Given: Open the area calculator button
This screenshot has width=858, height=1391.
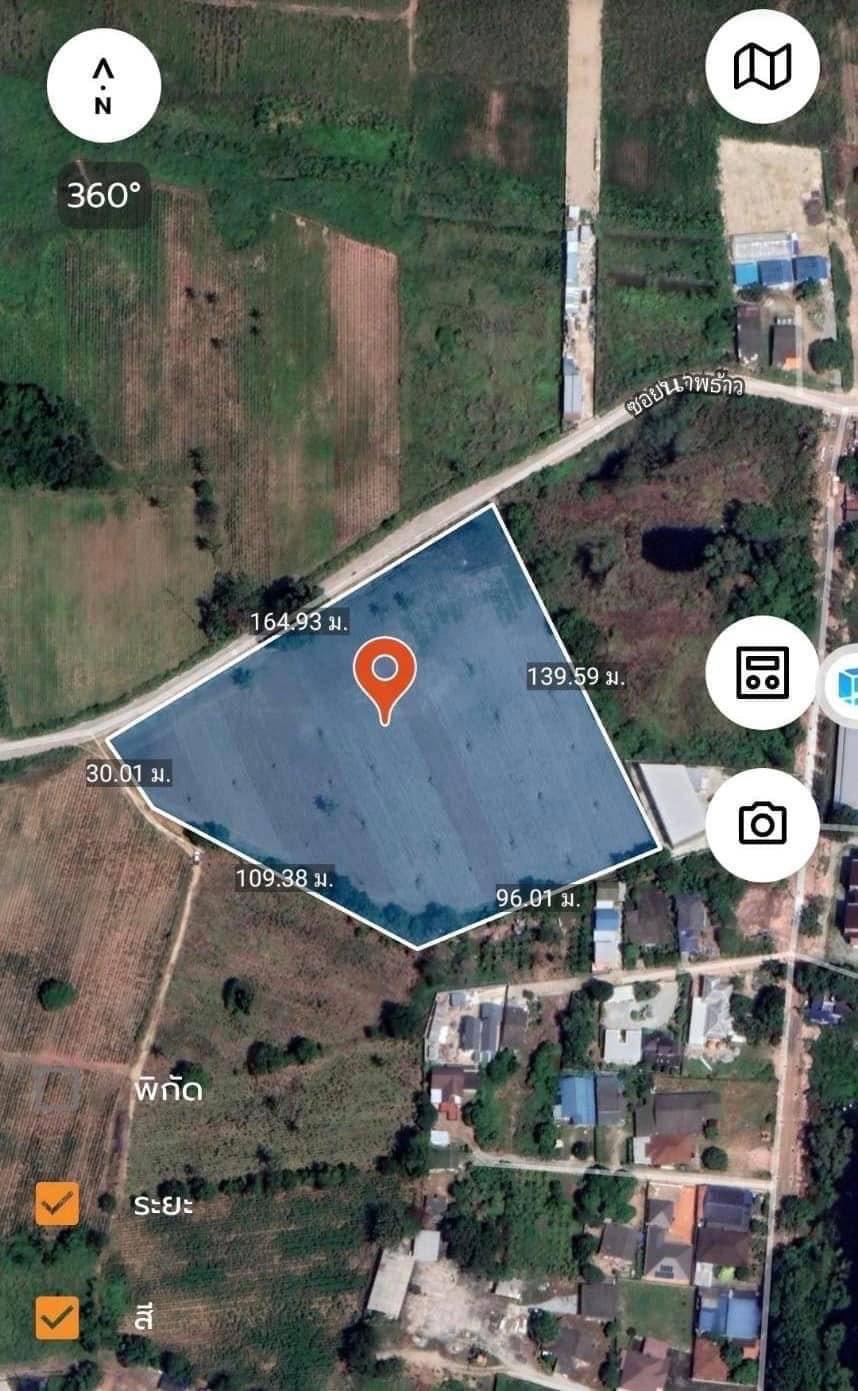Looking at the screenshot, I should click(x=762, y=672).
